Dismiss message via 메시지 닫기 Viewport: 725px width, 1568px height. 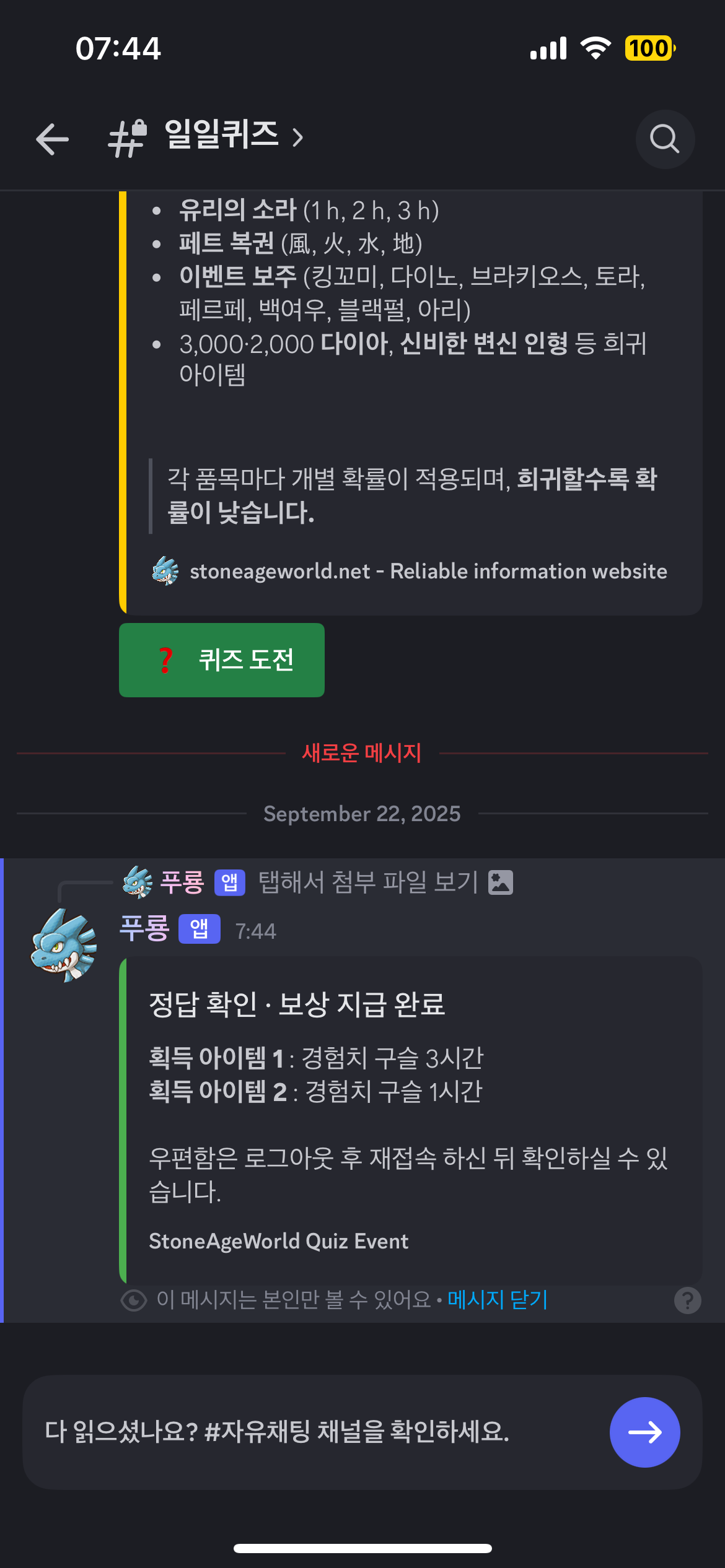click(498, 1299)
